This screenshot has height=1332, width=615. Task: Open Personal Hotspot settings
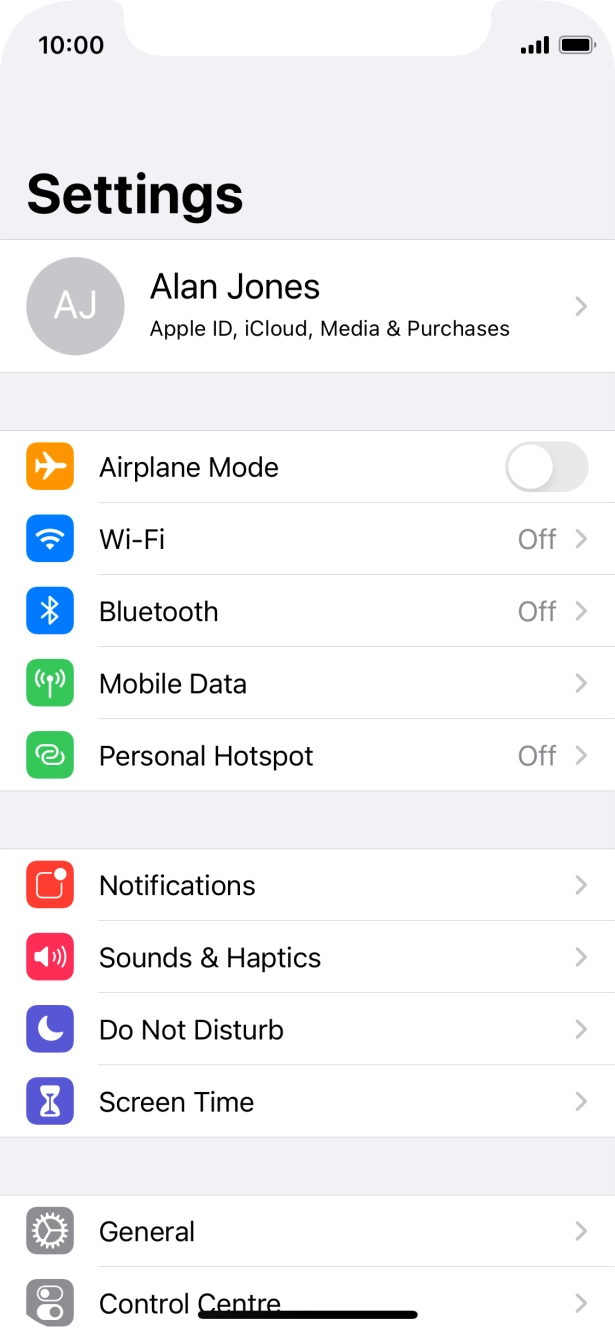(307, 755)
